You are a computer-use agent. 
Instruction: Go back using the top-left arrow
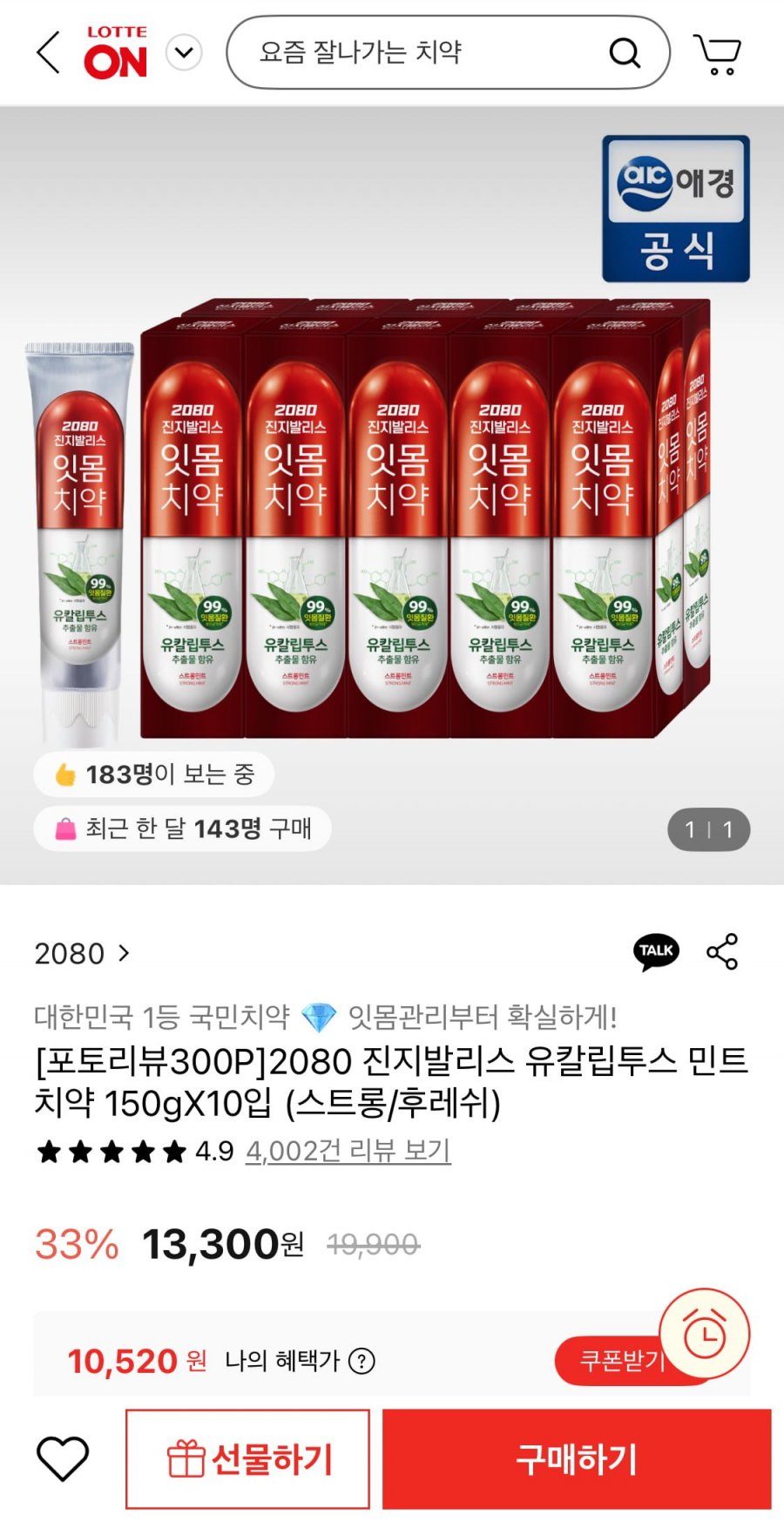tap(49, 52)
